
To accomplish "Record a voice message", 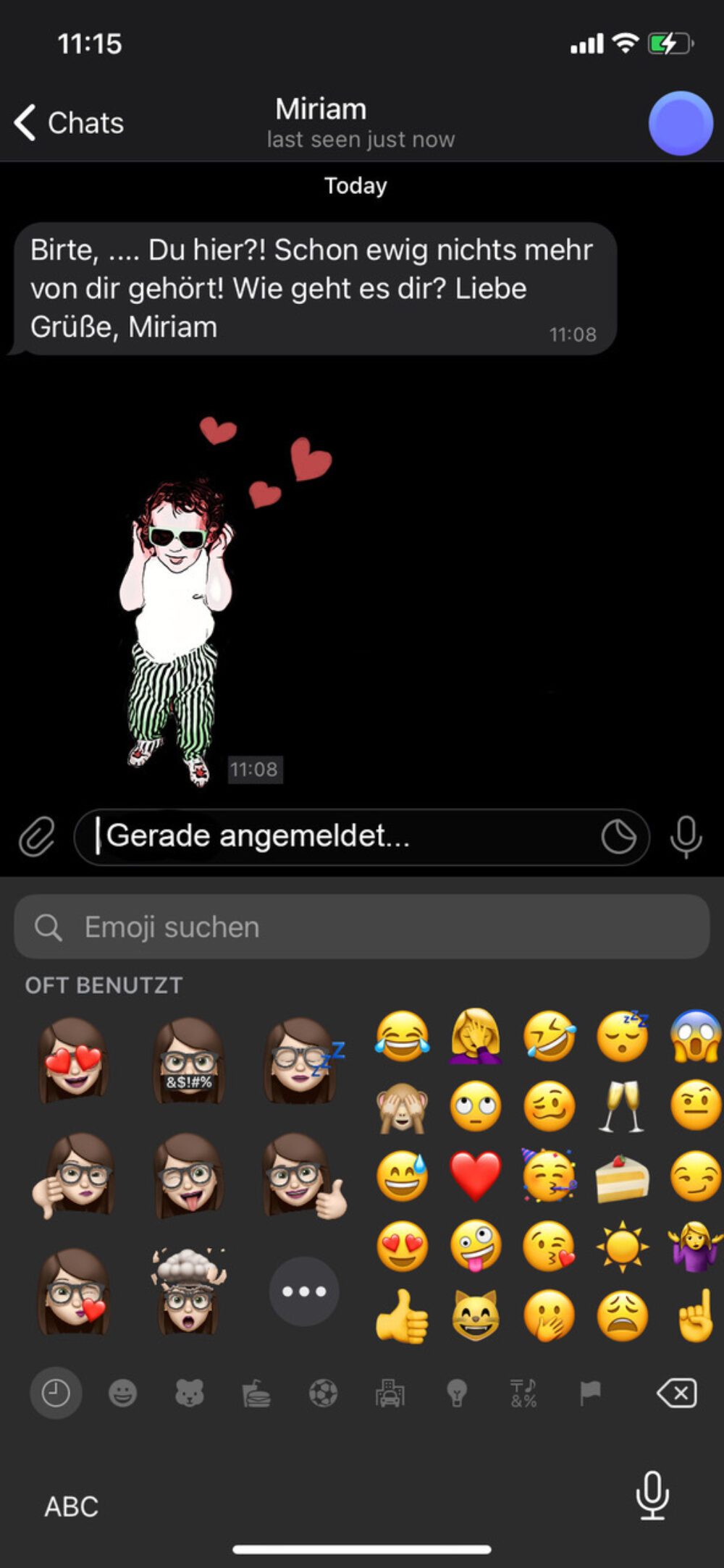I will pyautogui.click(x=685, y=837).
